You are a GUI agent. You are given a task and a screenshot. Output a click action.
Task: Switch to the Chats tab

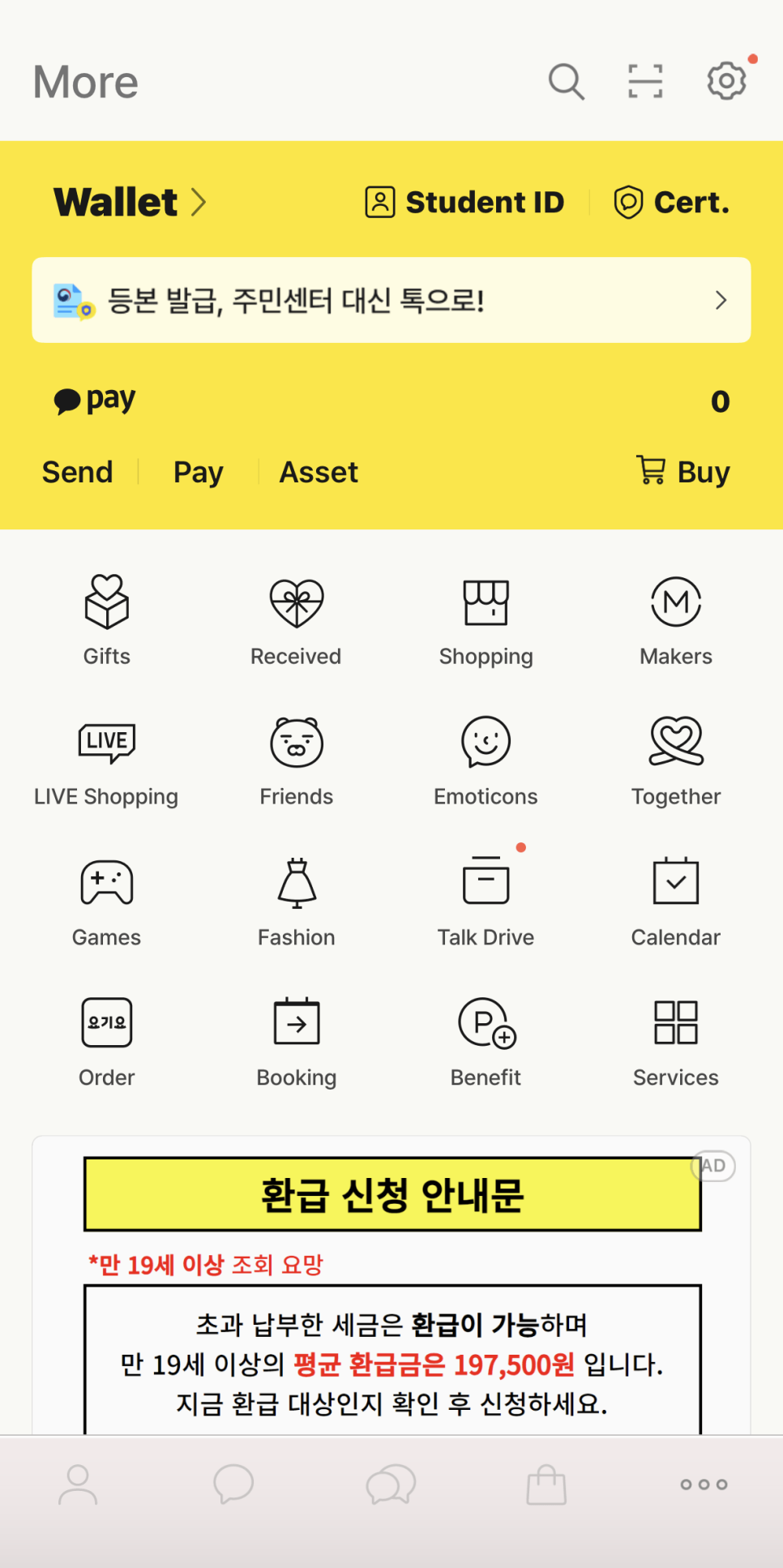coord(233,1484)
